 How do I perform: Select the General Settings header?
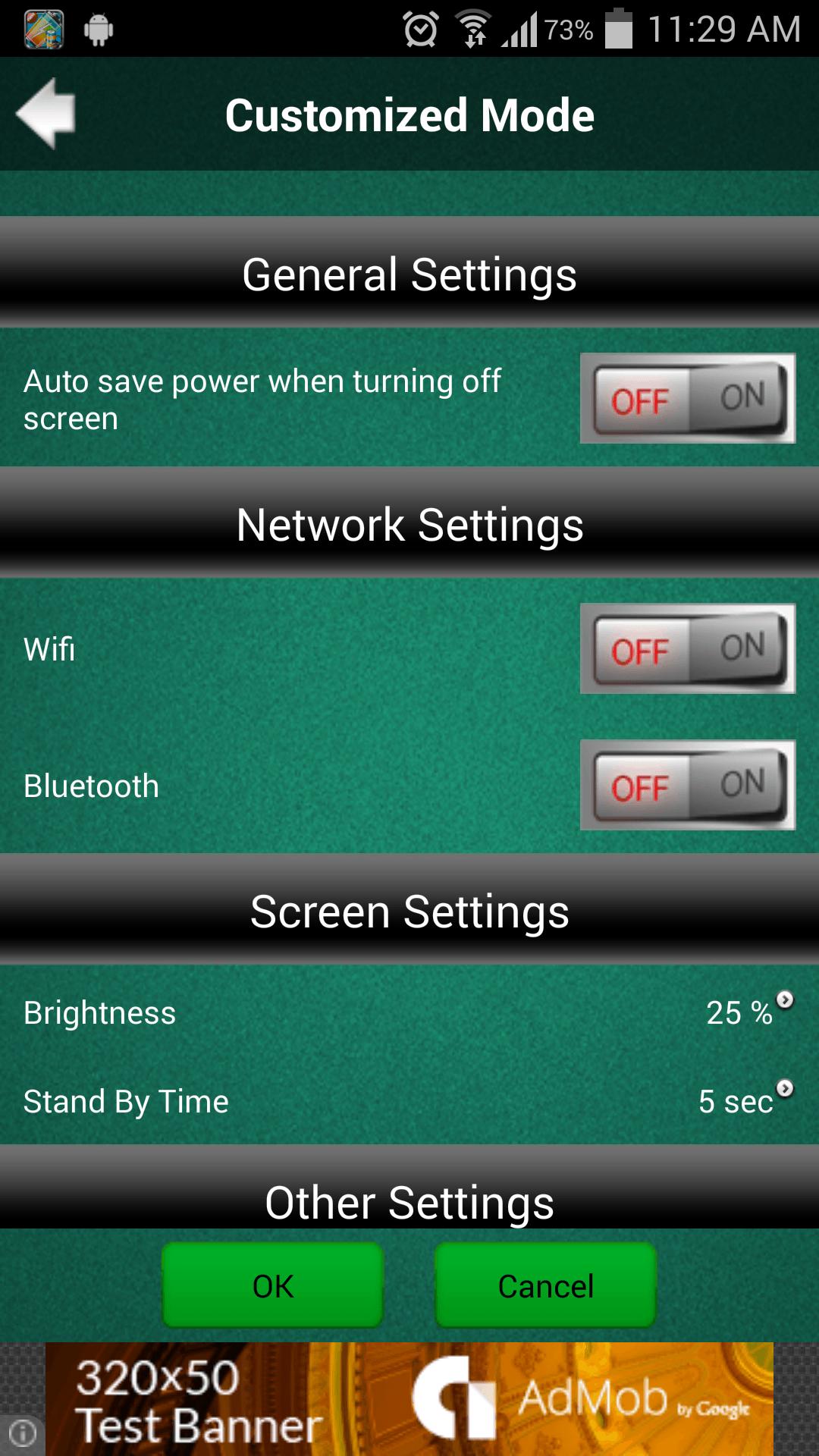pyautogui.click(x=409, y=275)
